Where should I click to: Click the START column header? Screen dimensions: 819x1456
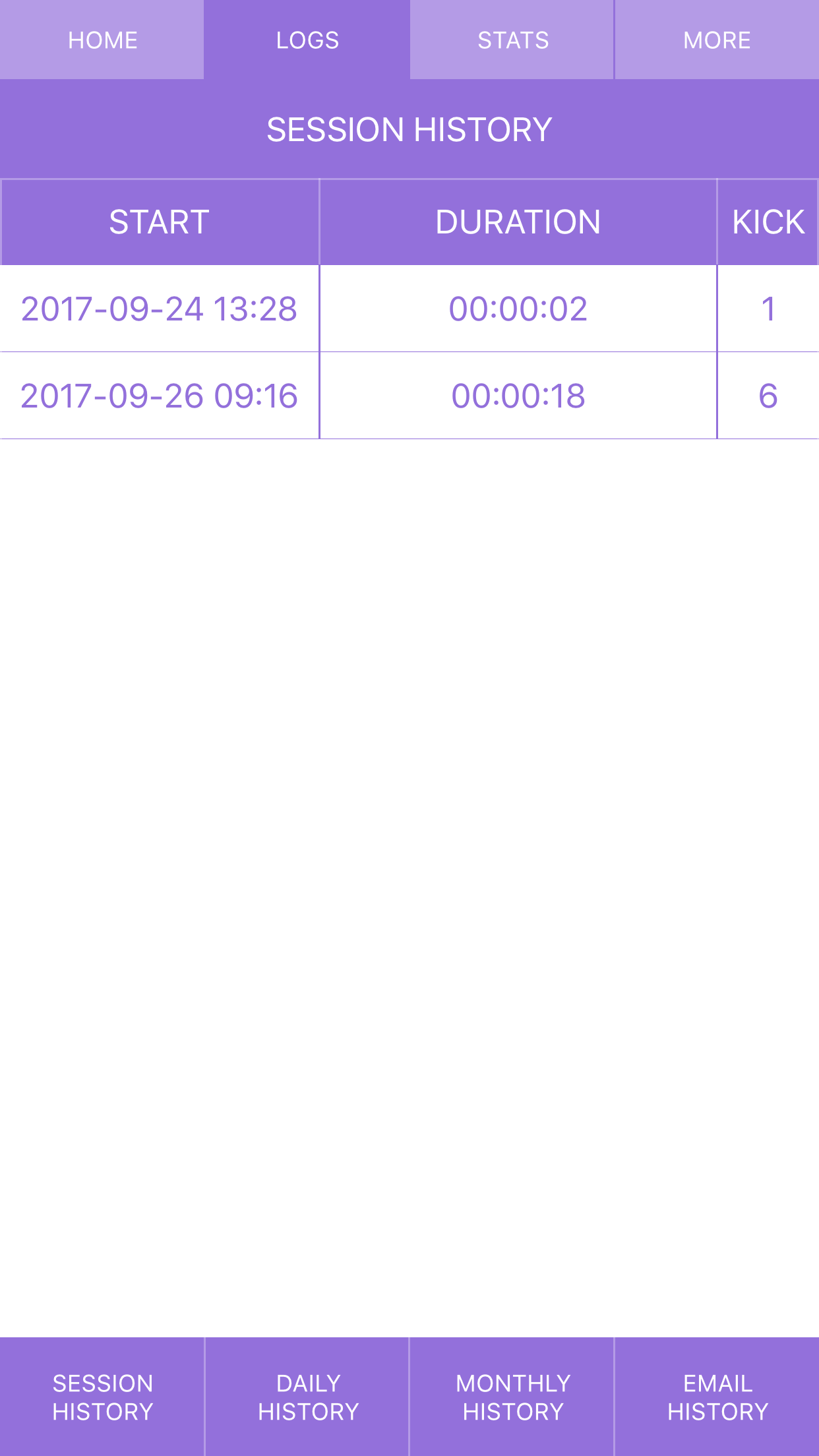[158, 222]
